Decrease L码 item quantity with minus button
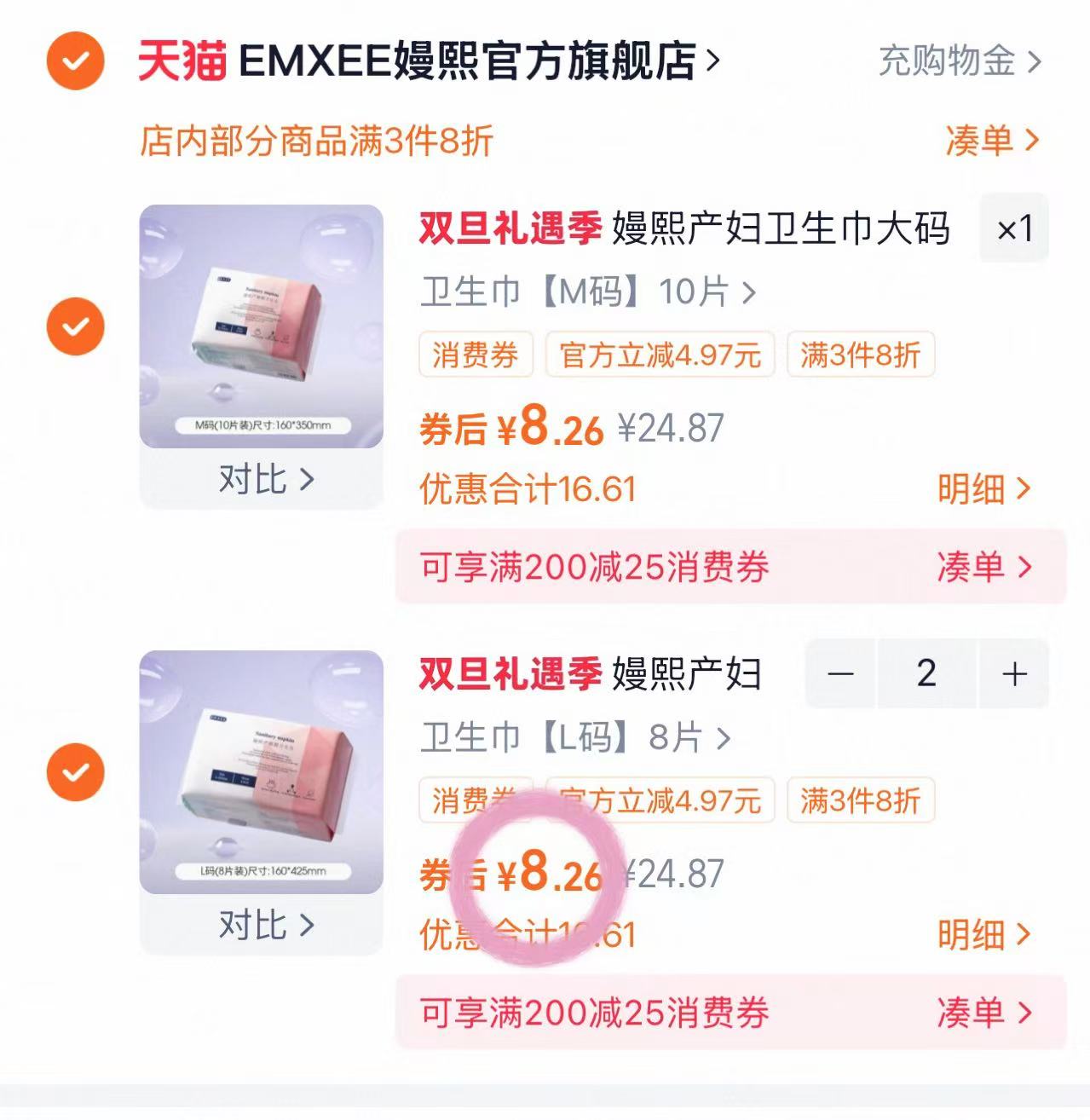This screenshot has width=1090, height=1120. tap(842, 673)
